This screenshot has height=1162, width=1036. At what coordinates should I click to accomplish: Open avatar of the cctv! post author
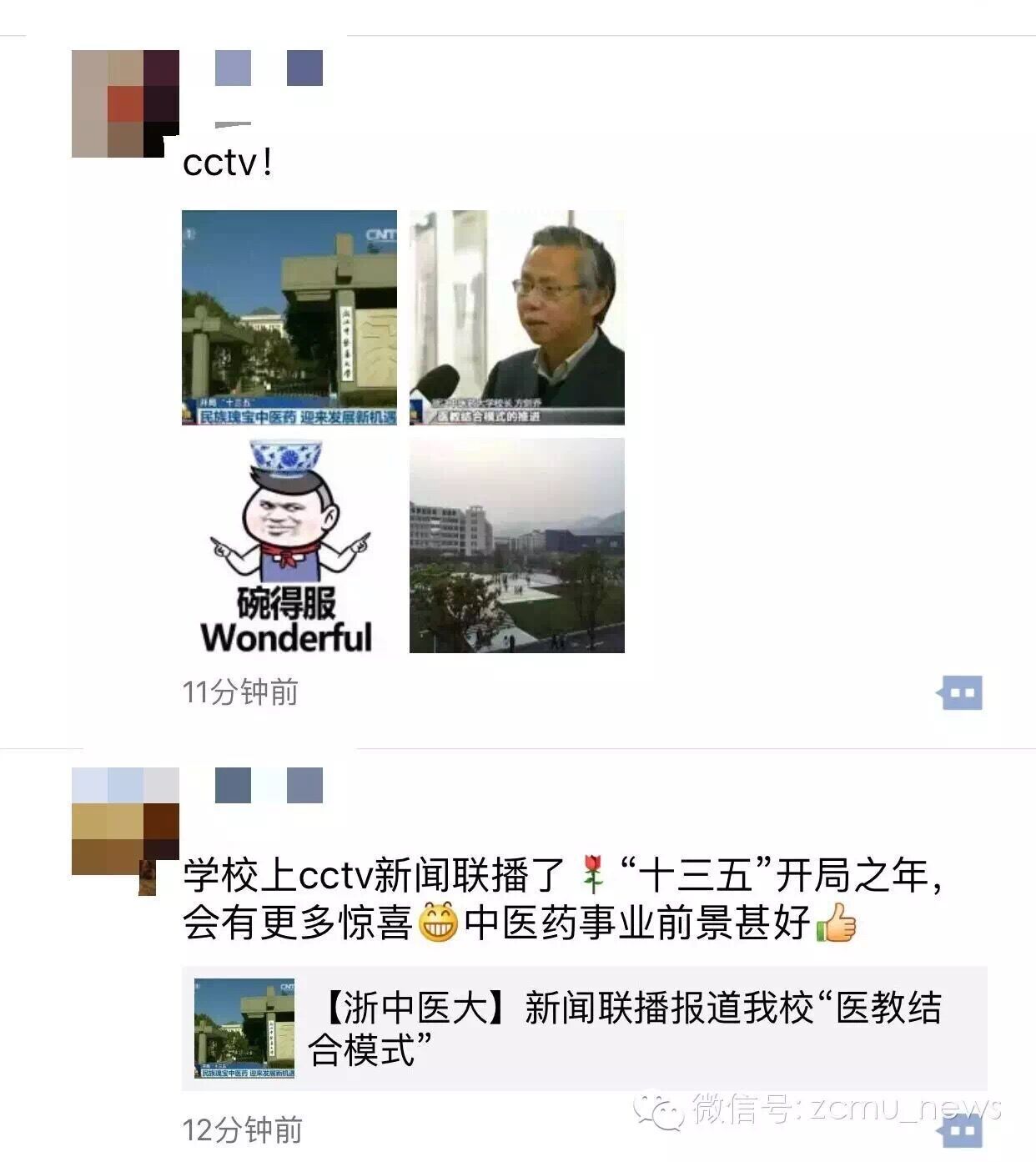pyautogui.click(x=125, y=103)
